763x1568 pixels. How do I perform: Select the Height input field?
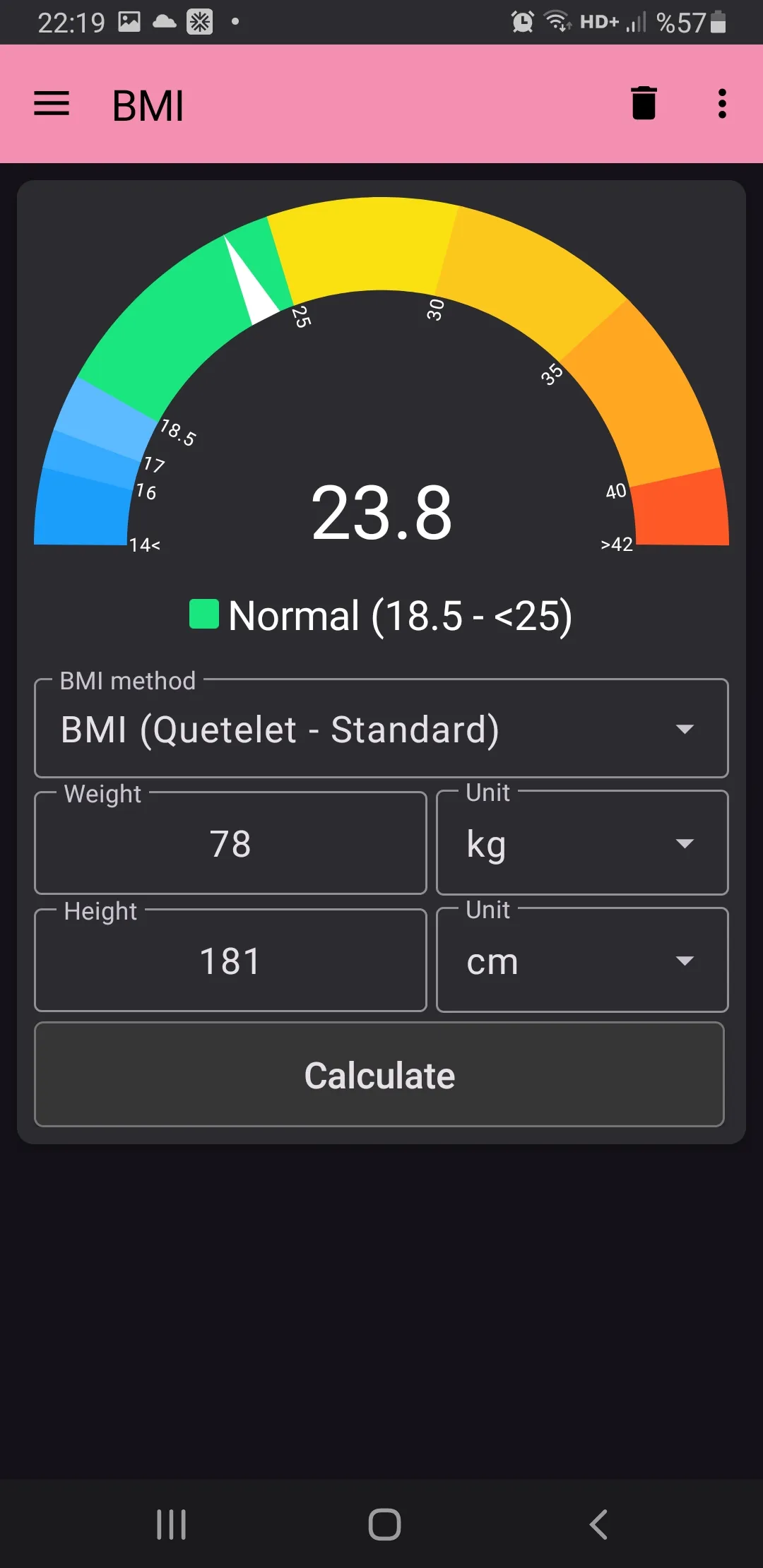(x=230, y=960)
